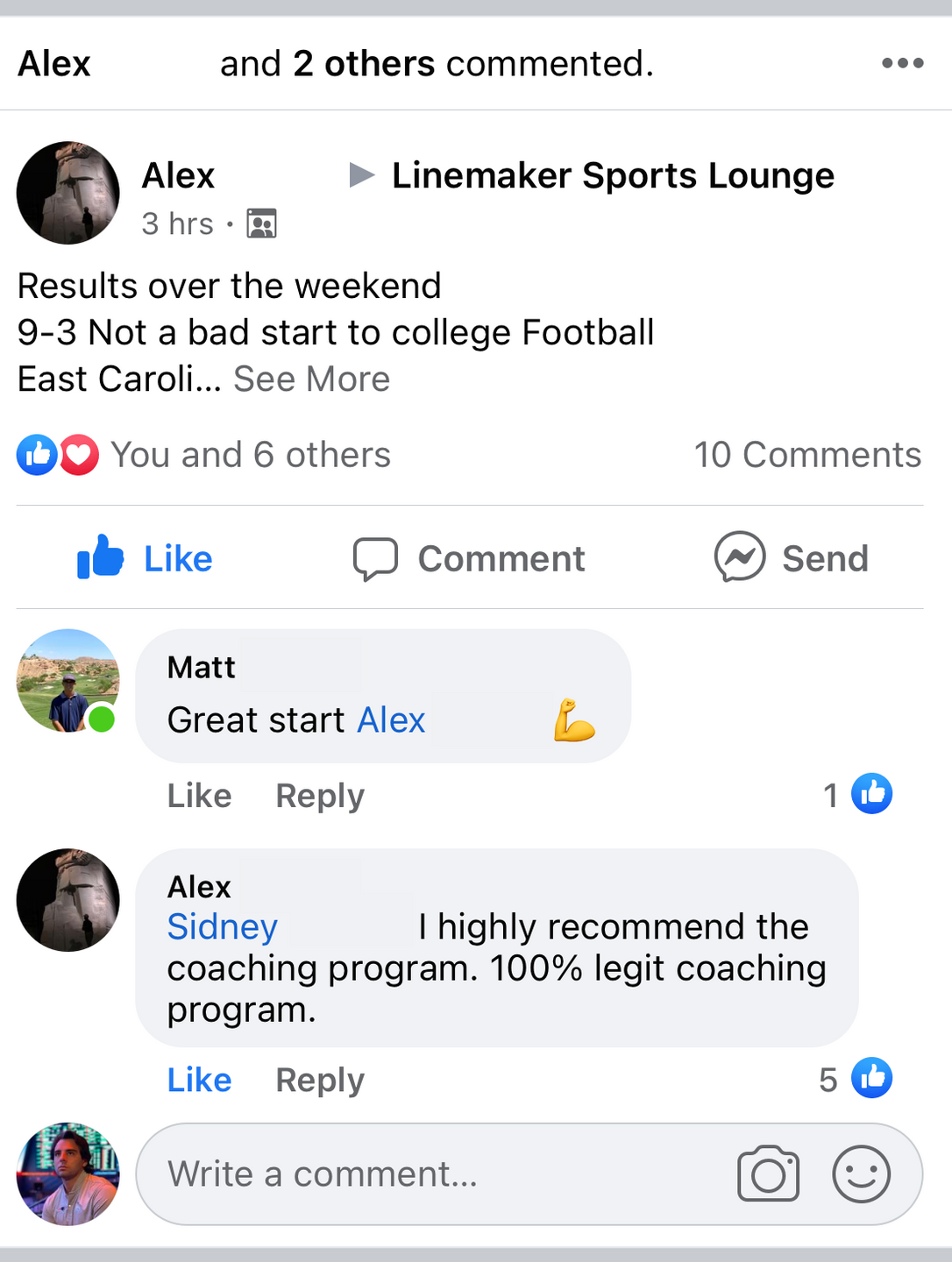Like Matt's comment
Viewport: 952px width, 1262px height.
click(x=199, y=796)
